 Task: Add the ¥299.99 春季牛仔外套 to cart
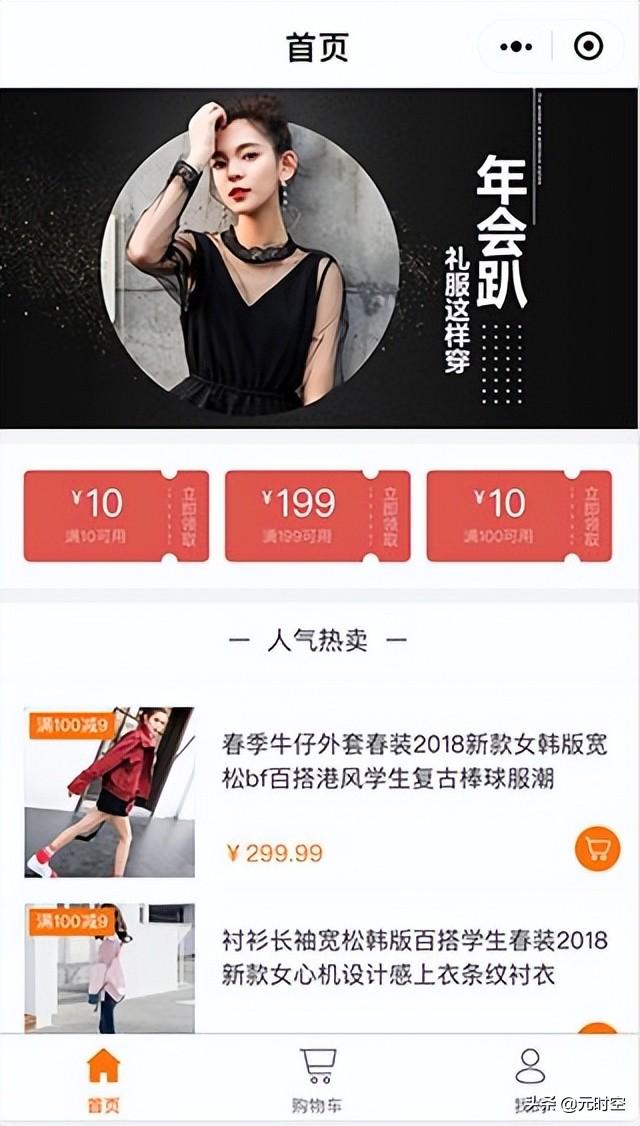(597, 849)
